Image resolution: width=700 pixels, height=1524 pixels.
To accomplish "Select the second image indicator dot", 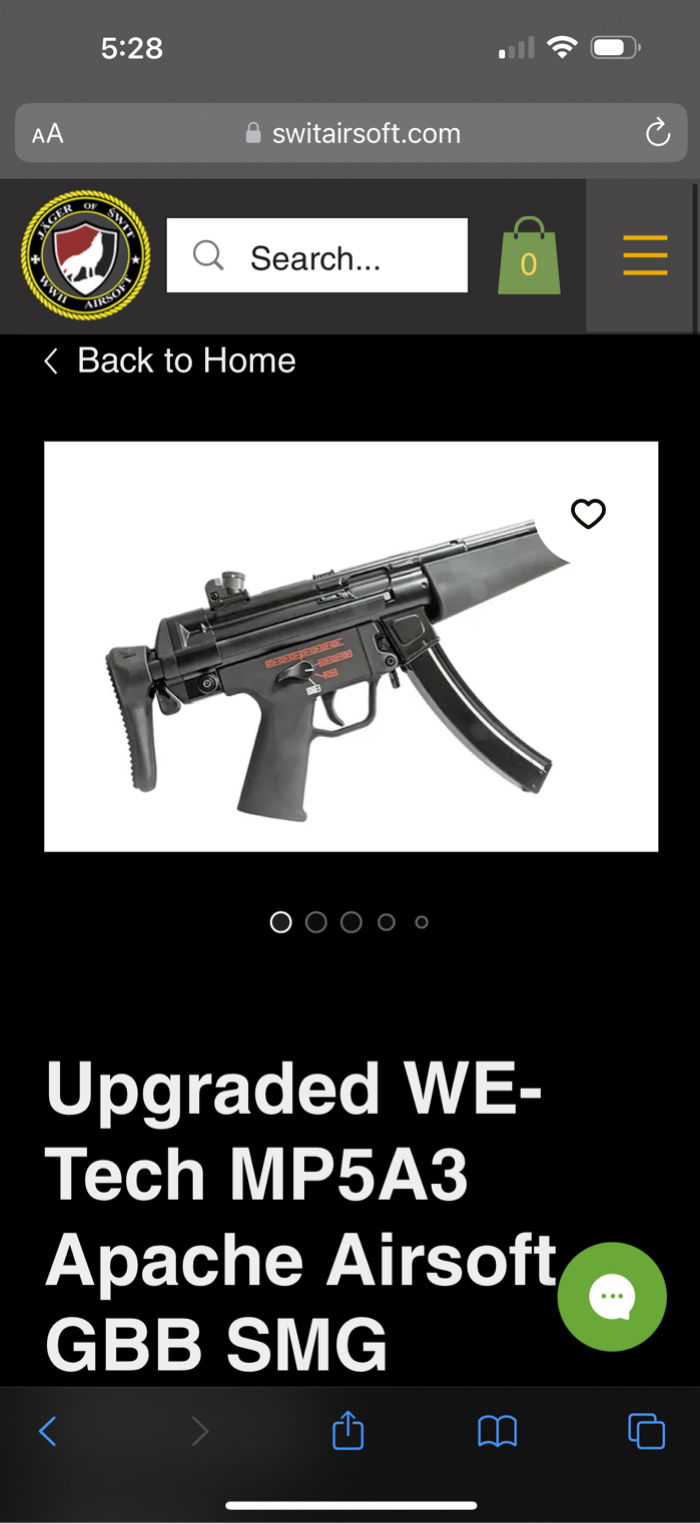I will [316, 922].
